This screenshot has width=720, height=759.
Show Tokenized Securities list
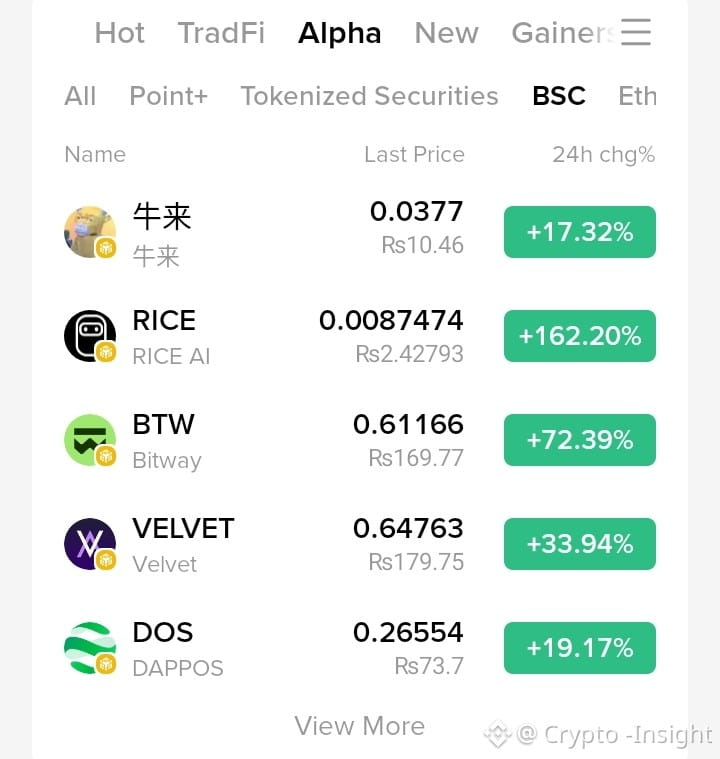click(x=369, y=96)
